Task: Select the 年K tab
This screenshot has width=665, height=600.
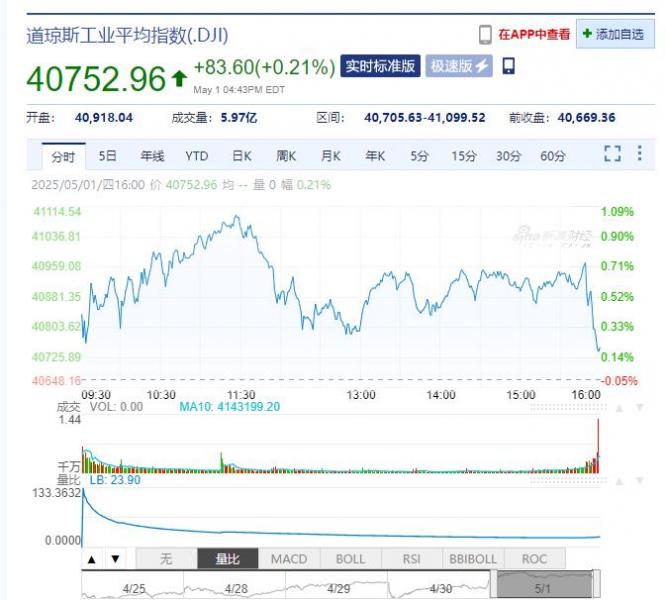Action: pyautogui.click(x=374, y=156)
